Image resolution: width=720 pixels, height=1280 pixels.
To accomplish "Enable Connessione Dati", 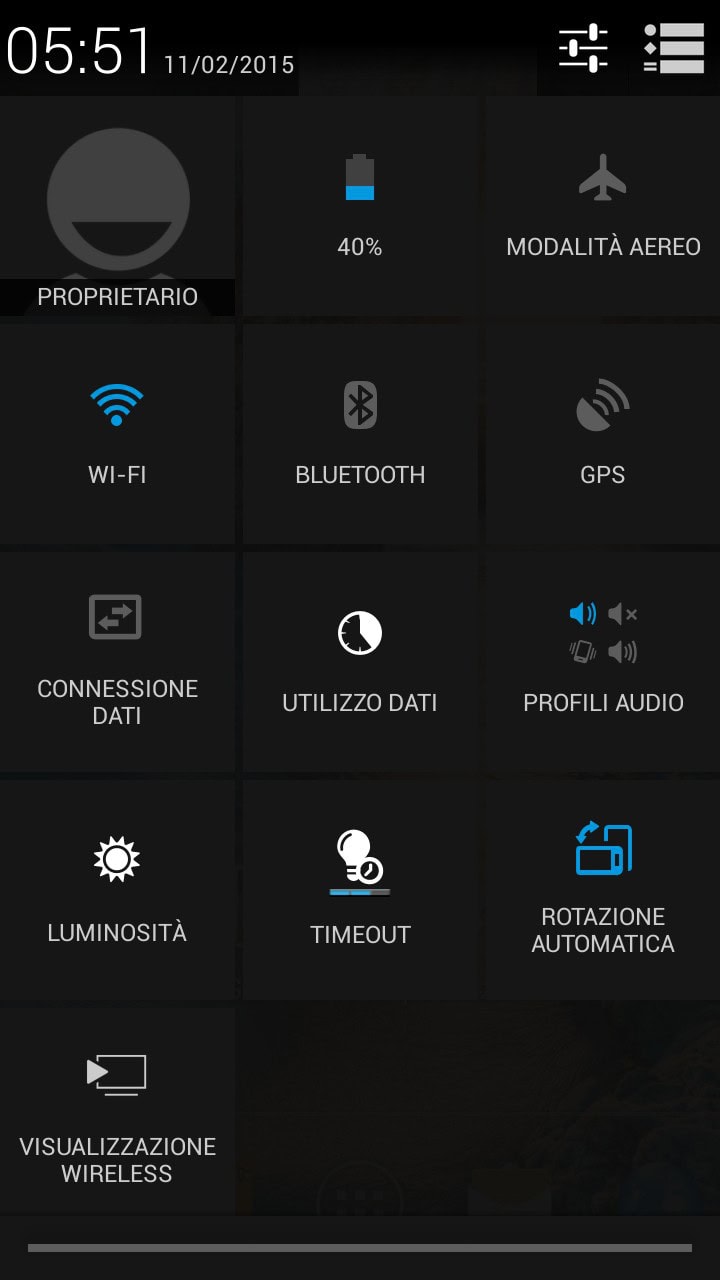I will coord(117,662).
